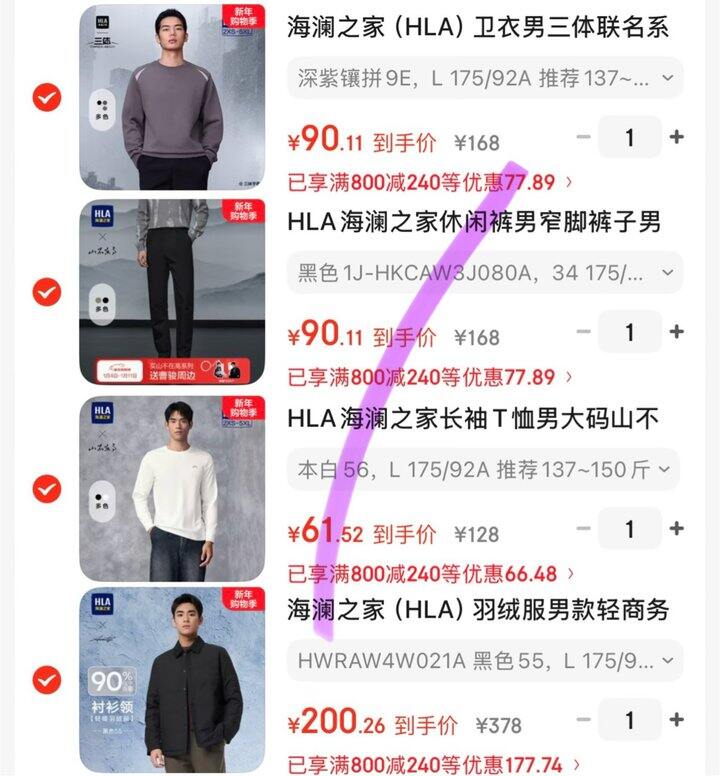
Task: Open the white long-sleeve T-shirt image
Action: 172,488
